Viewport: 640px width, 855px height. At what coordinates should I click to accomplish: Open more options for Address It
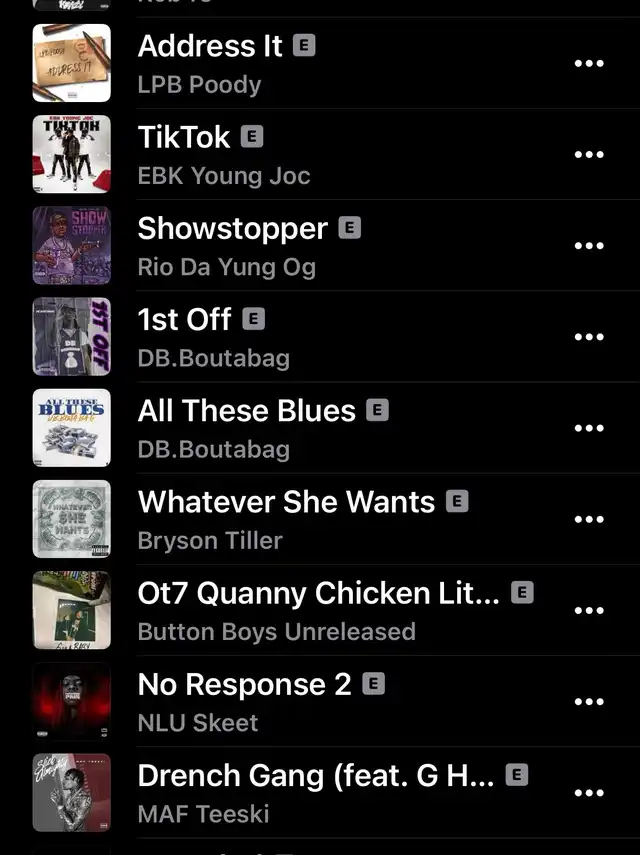coord(589,63)
